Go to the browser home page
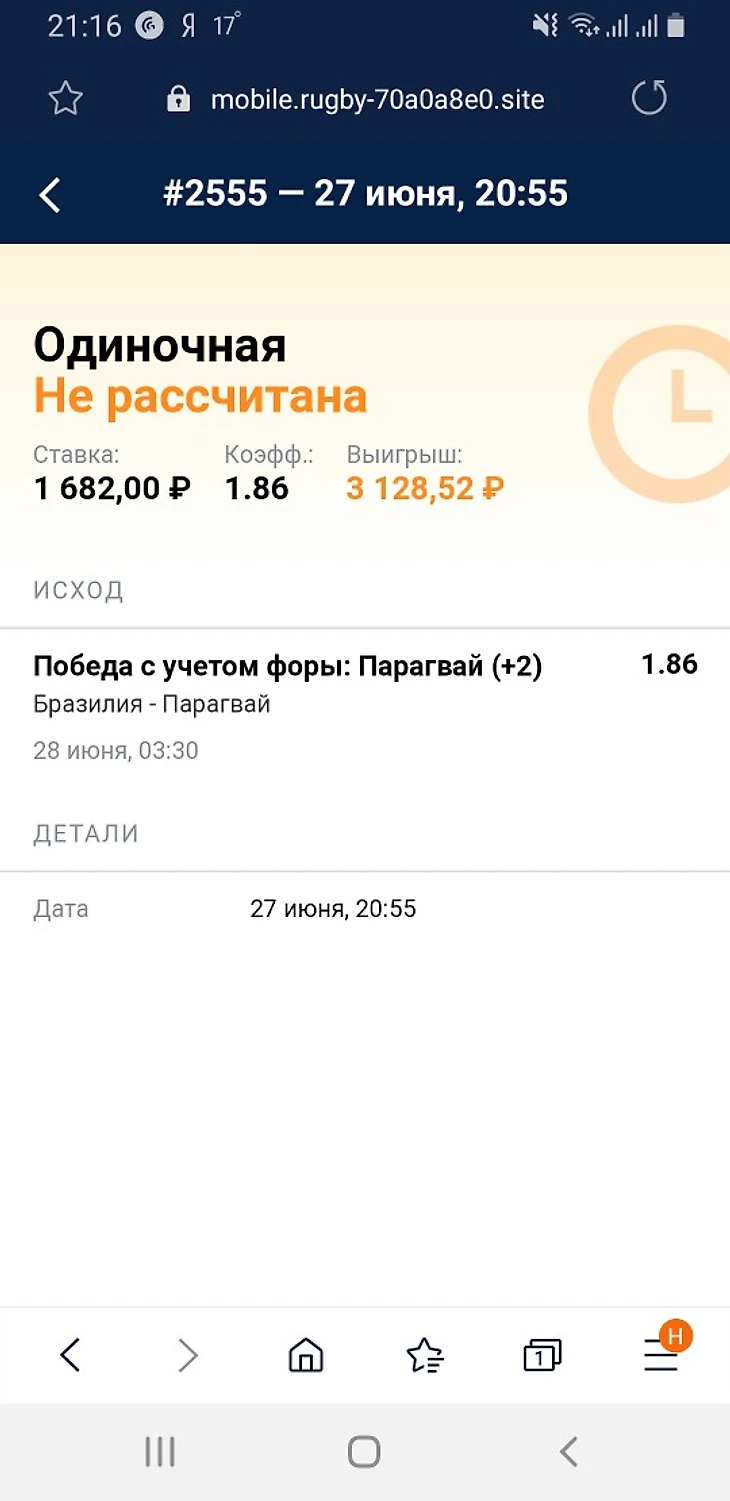This screenshot has width=730, height=1501. tap(305, 1355)
